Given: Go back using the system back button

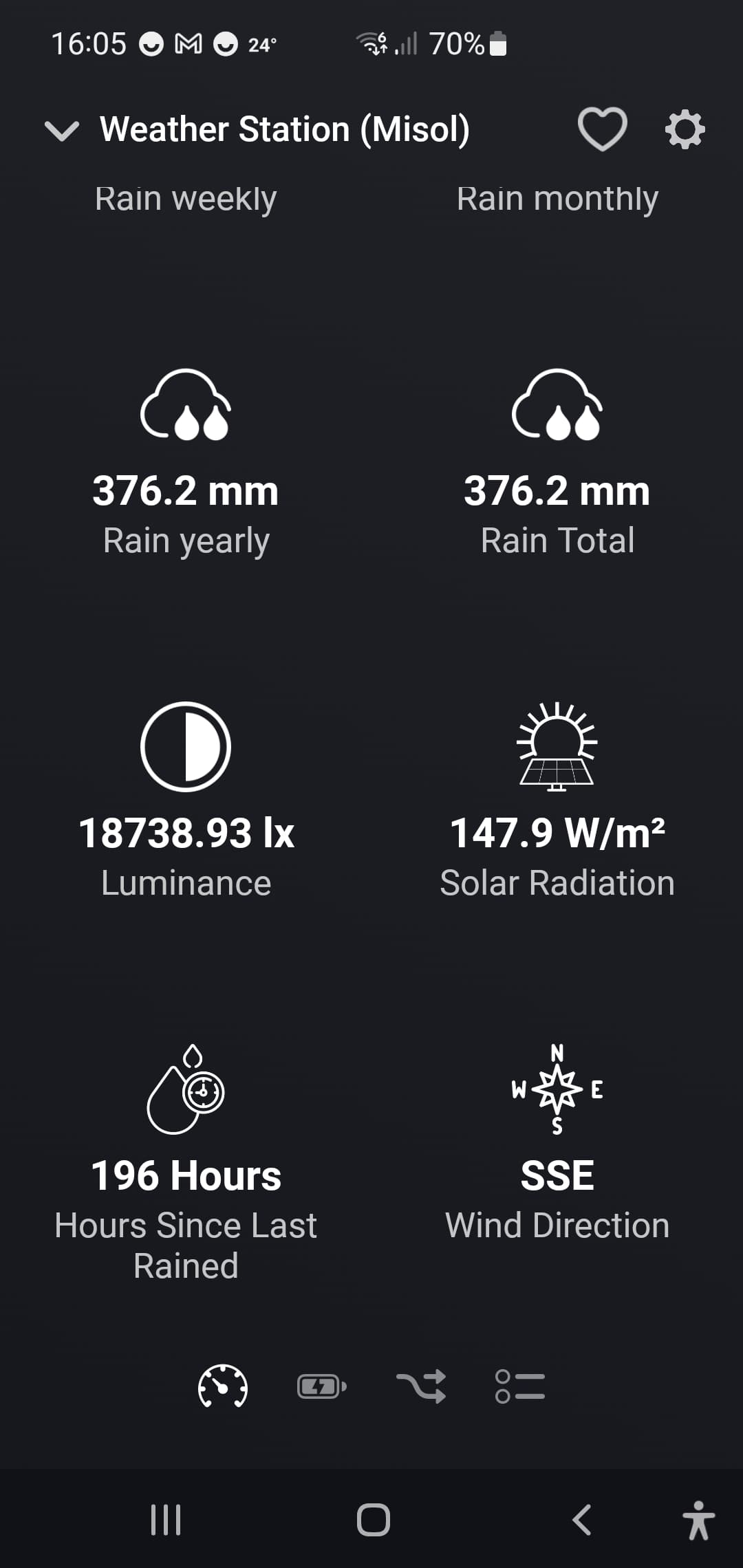Looking at the screenshot, I should [582, 1519].
